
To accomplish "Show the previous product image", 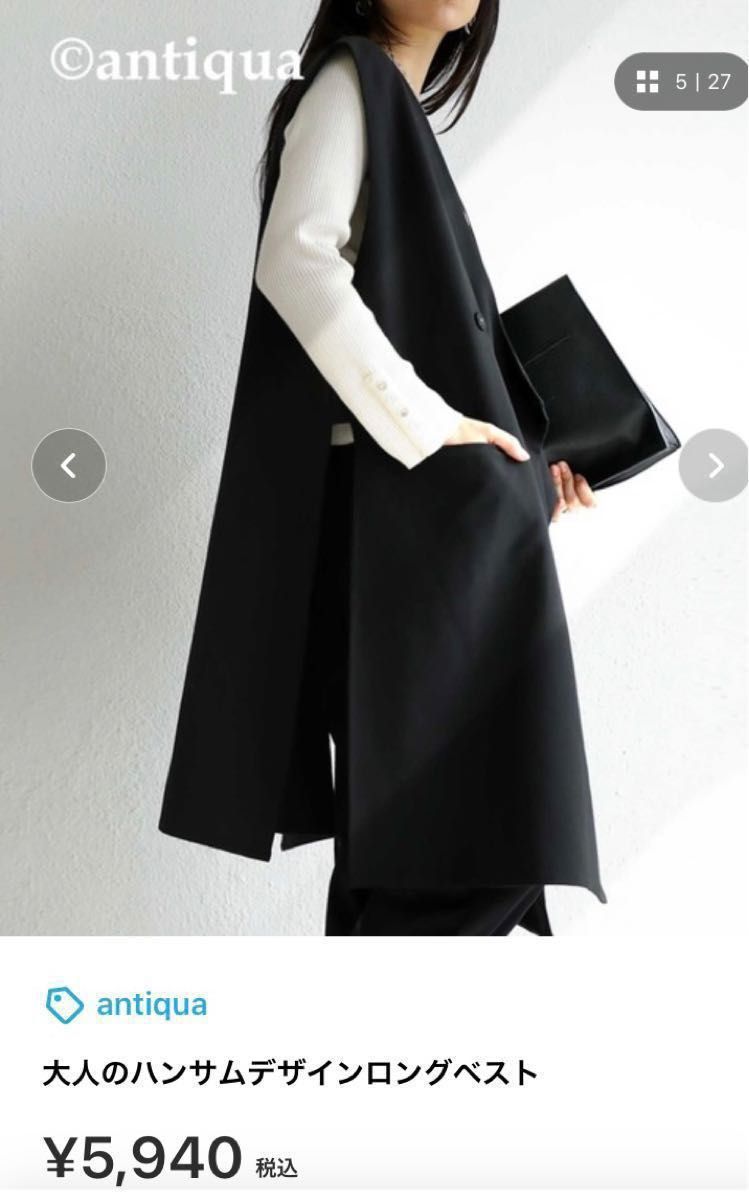I will pyautogui.click(x=68, y=465).
